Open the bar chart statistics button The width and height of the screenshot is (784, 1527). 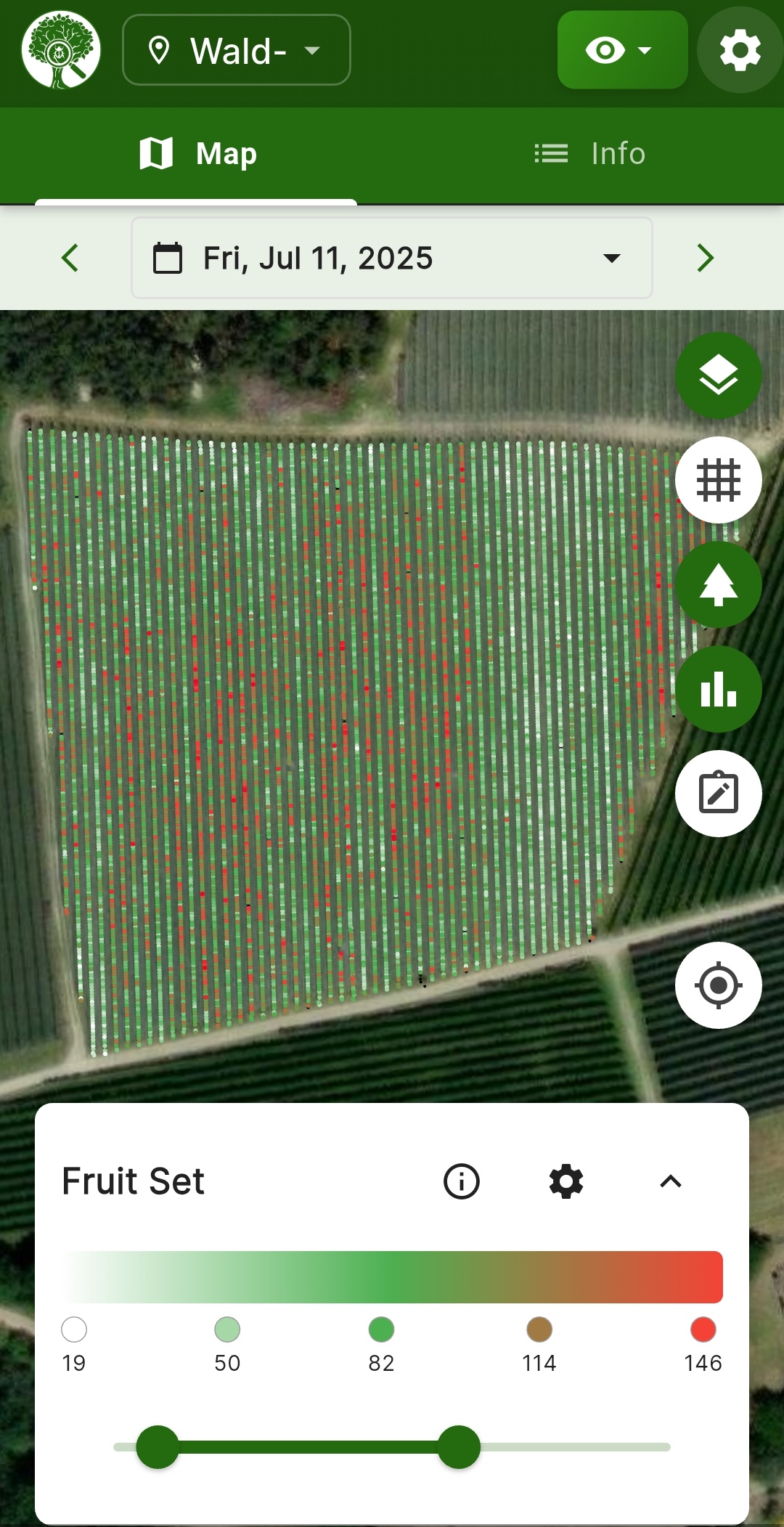718,689
